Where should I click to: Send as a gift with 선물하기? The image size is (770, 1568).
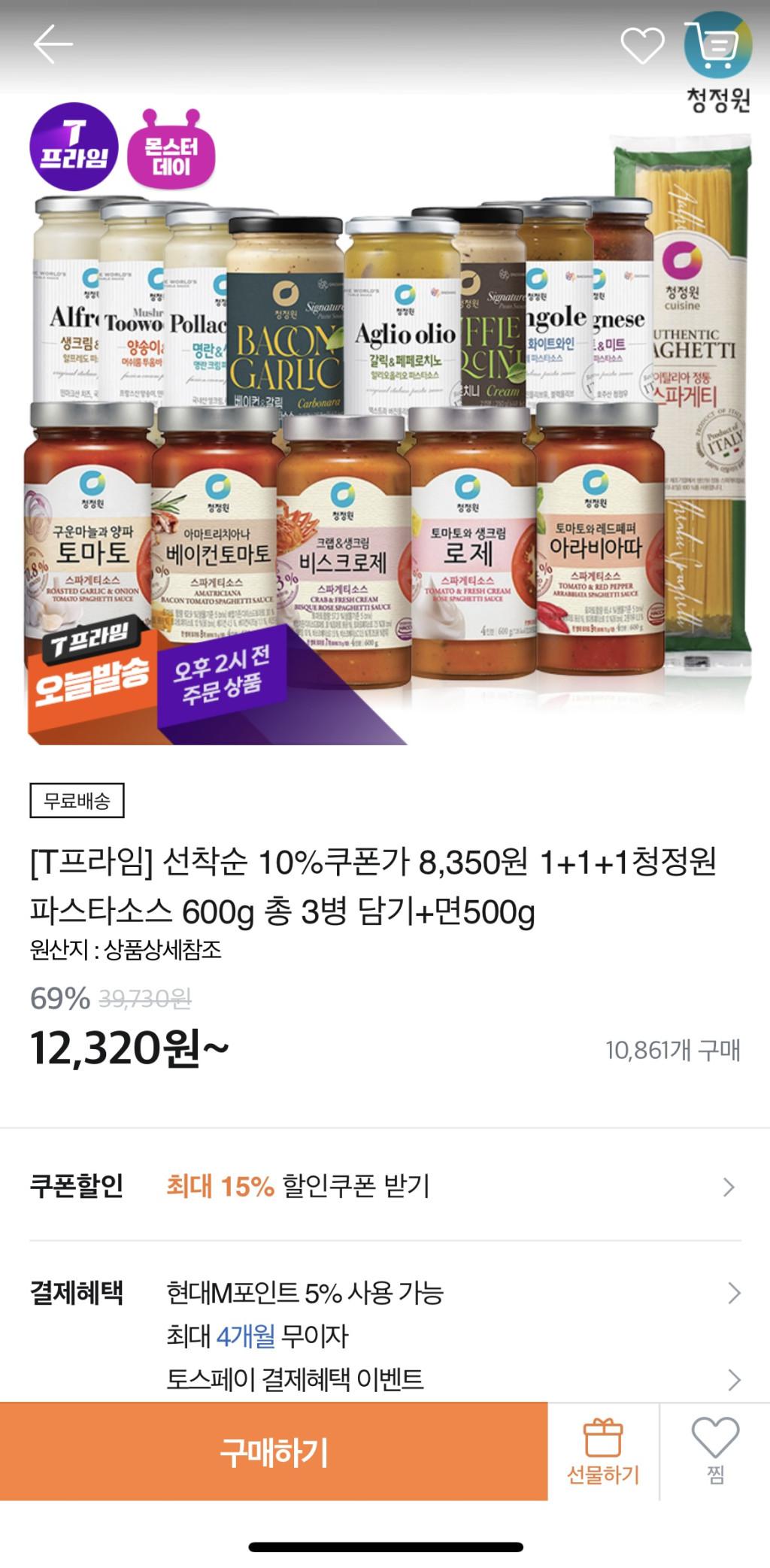(x=603, y=1452)
